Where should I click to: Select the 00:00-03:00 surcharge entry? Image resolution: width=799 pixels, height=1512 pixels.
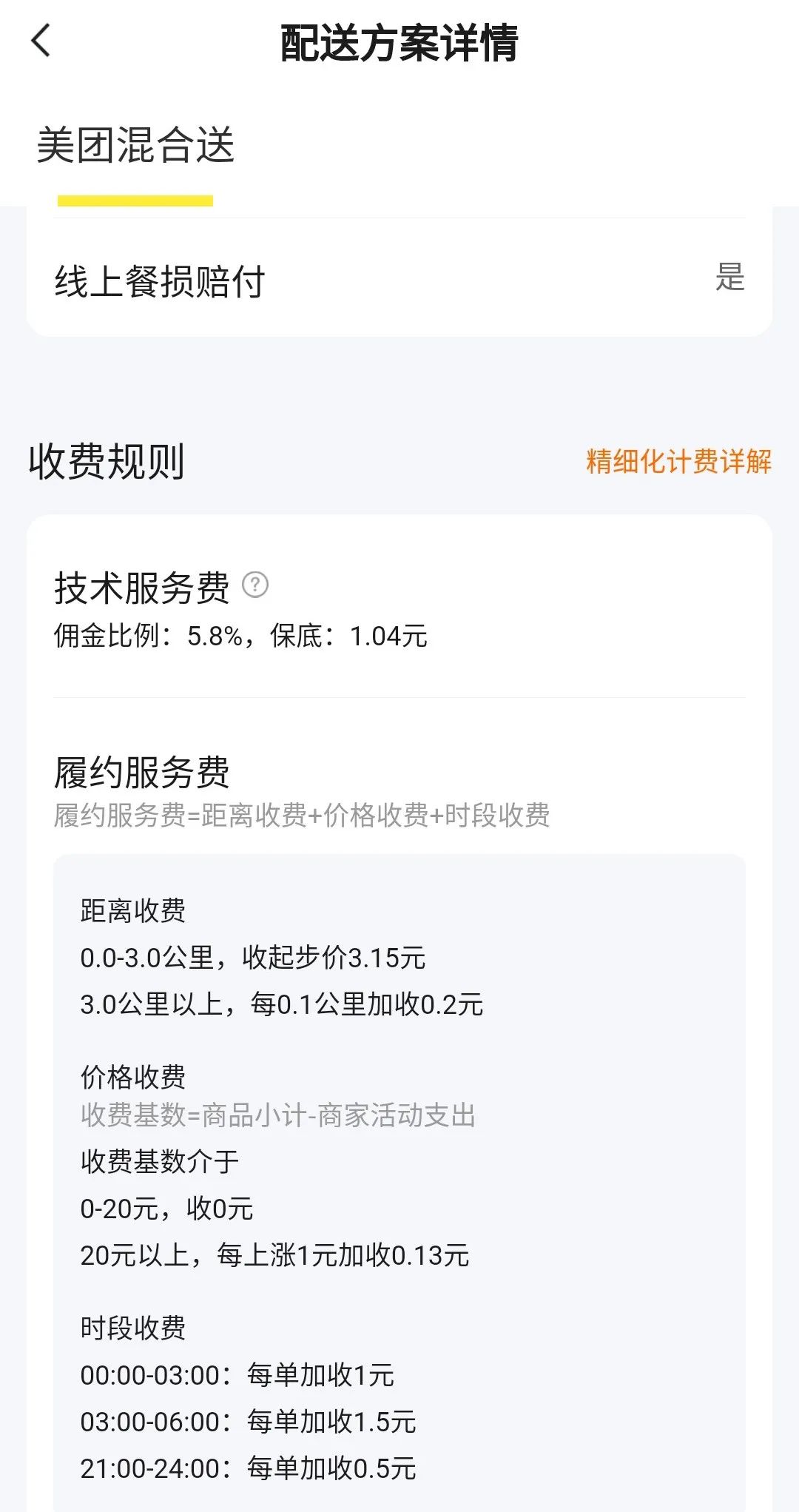point(237,1374)
